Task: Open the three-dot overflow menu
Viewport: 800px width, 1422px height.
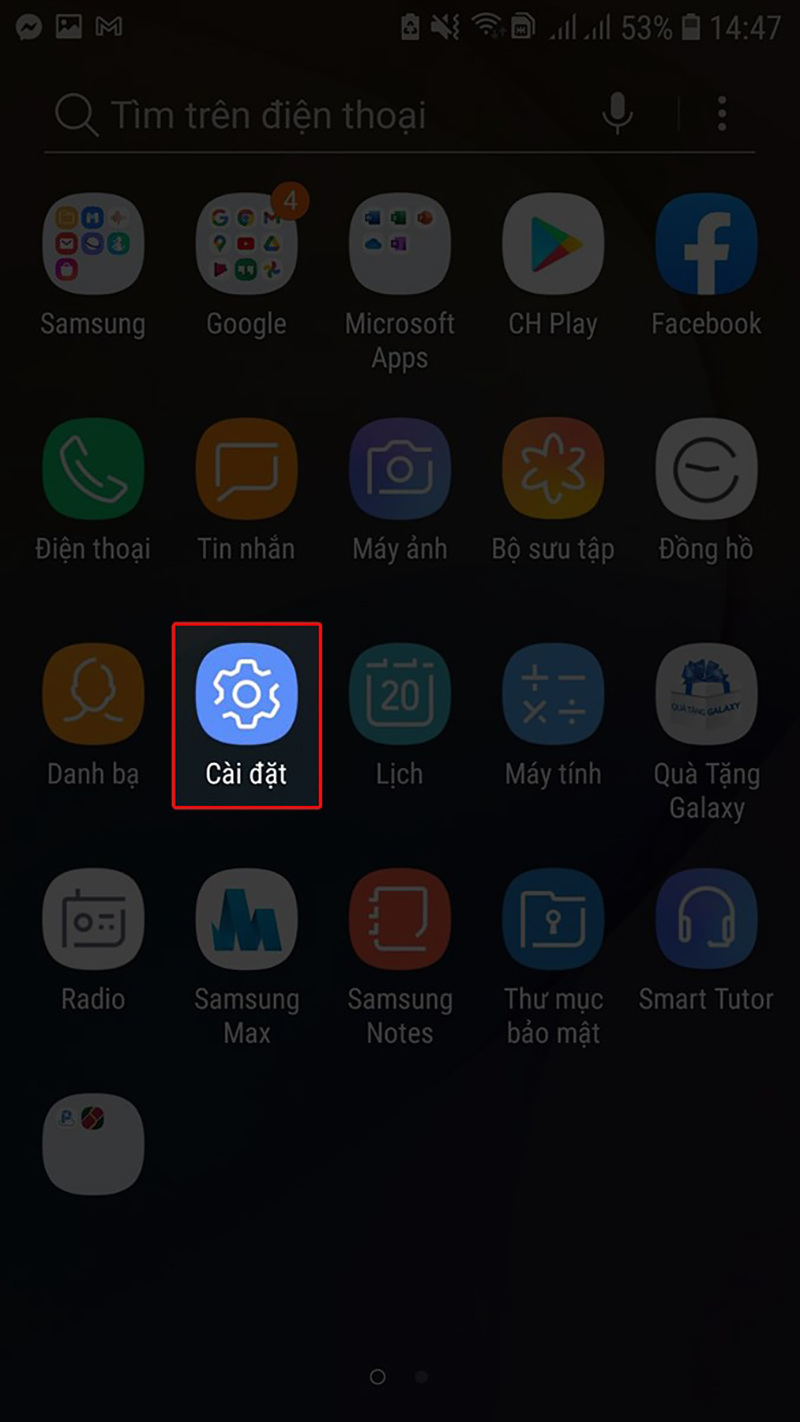Action: (722, 114)
